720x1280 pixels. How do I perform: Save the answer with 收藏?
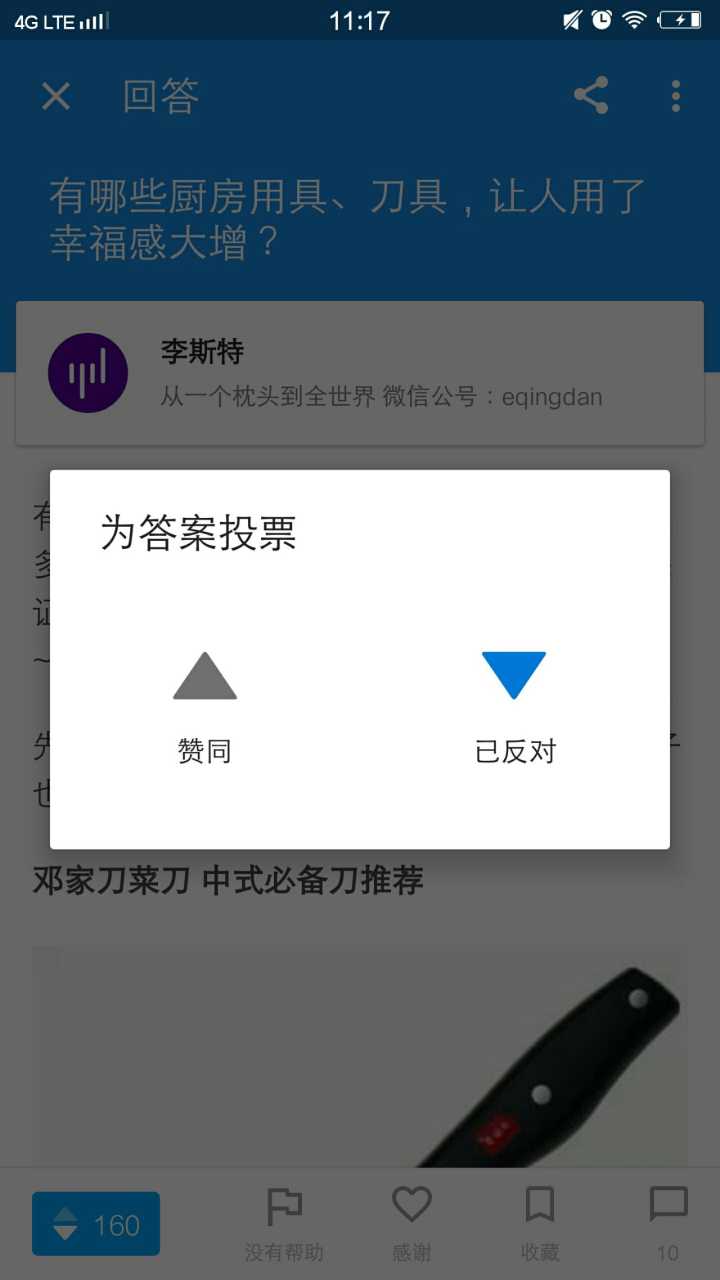click(x=540, y=1224)
